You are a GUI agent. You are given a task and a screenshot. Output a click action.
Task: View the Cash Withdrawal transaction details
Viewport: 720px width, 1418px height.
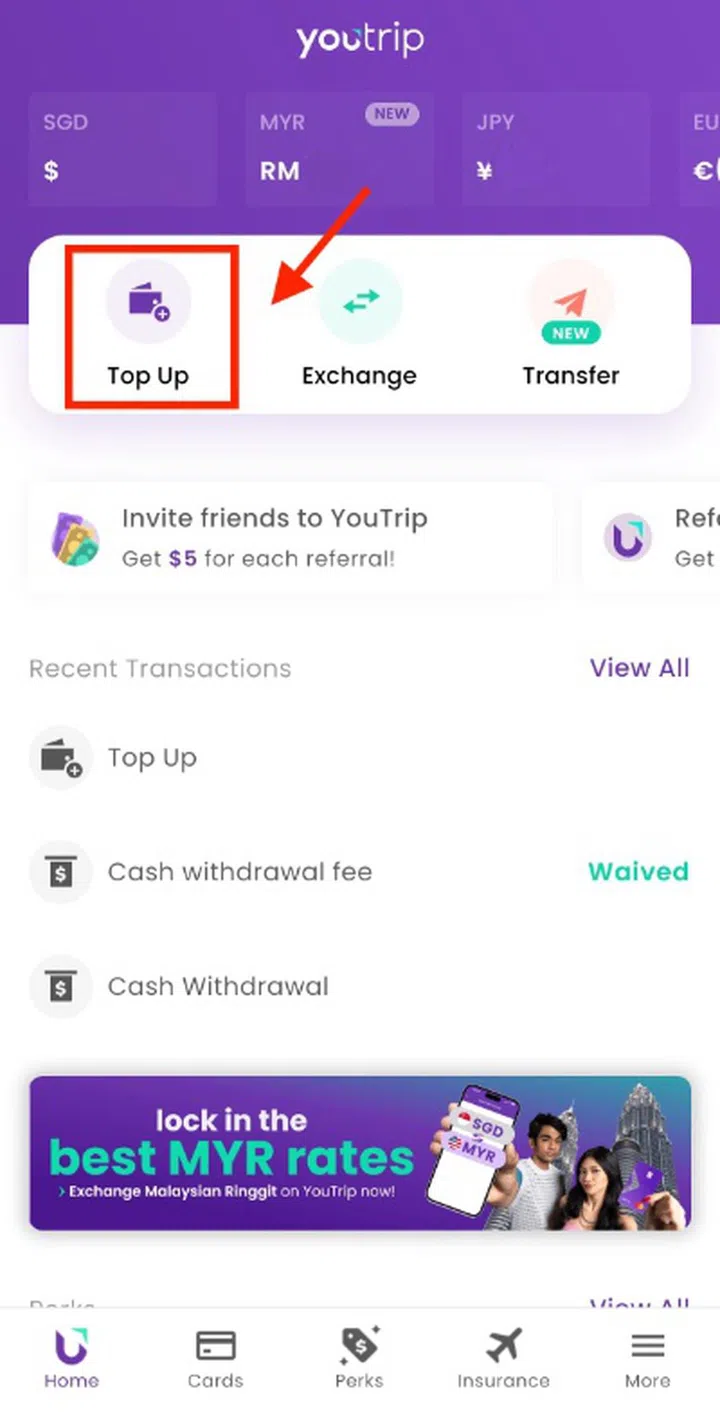click(218, 987)
